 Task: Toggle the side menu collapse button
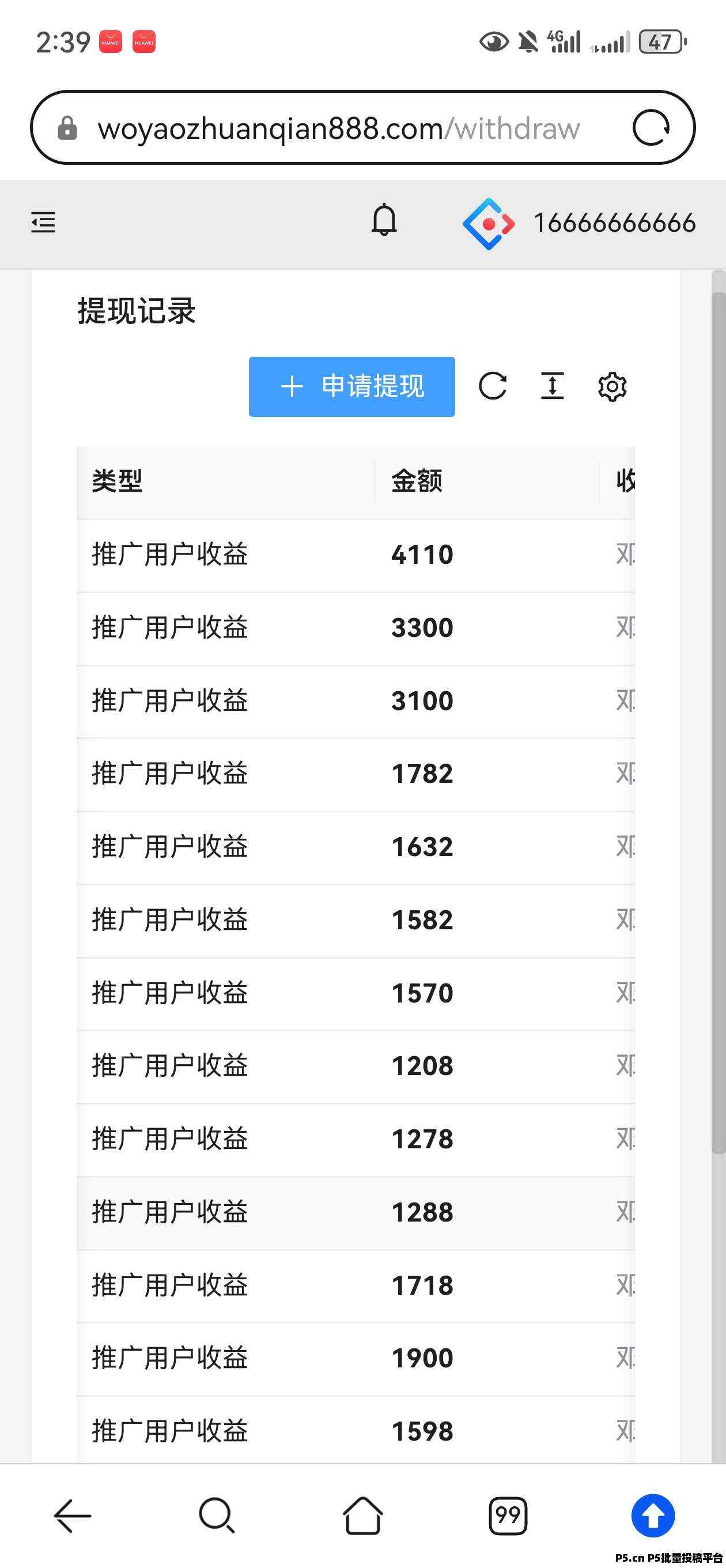point(43,222)
